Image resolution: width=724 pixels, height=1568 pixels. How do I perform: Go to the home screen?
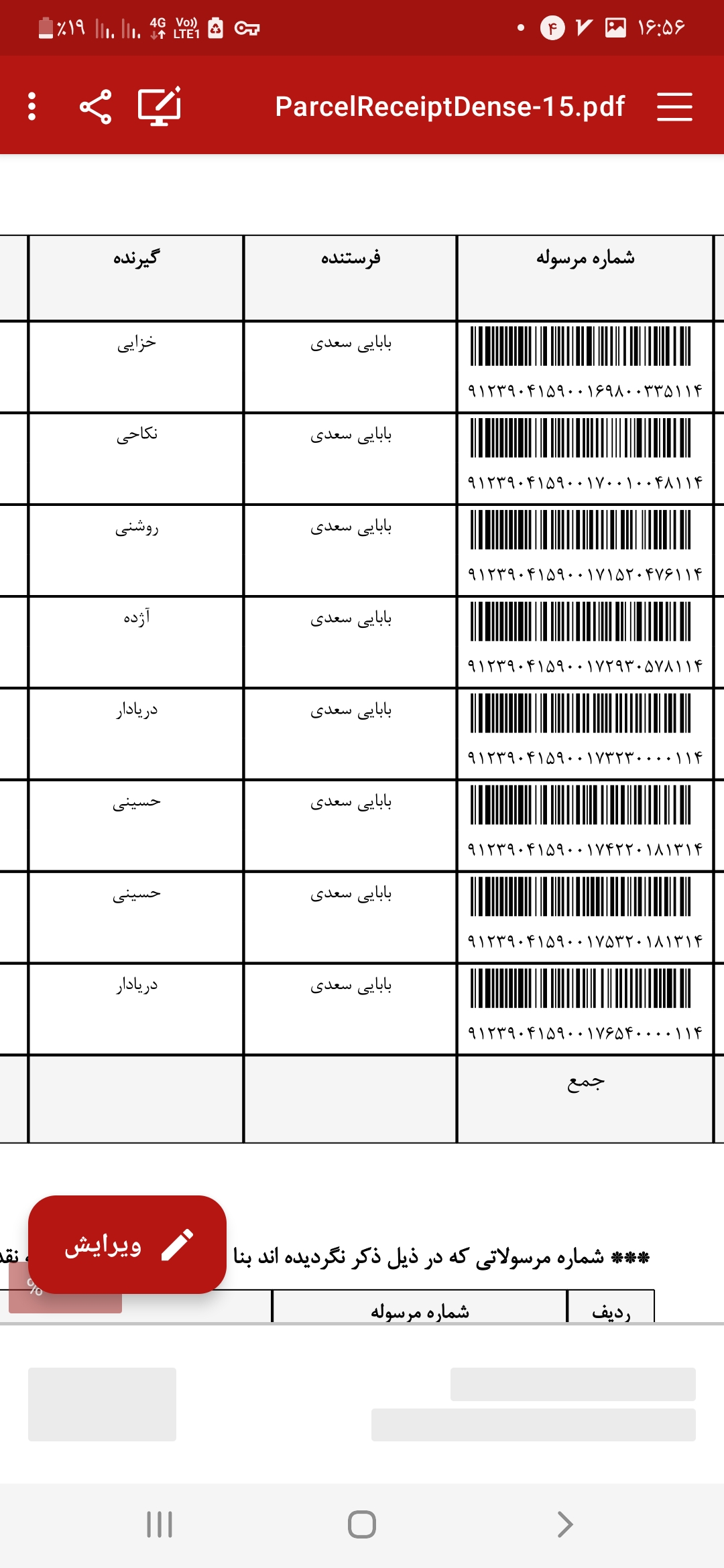point(362,1524)
